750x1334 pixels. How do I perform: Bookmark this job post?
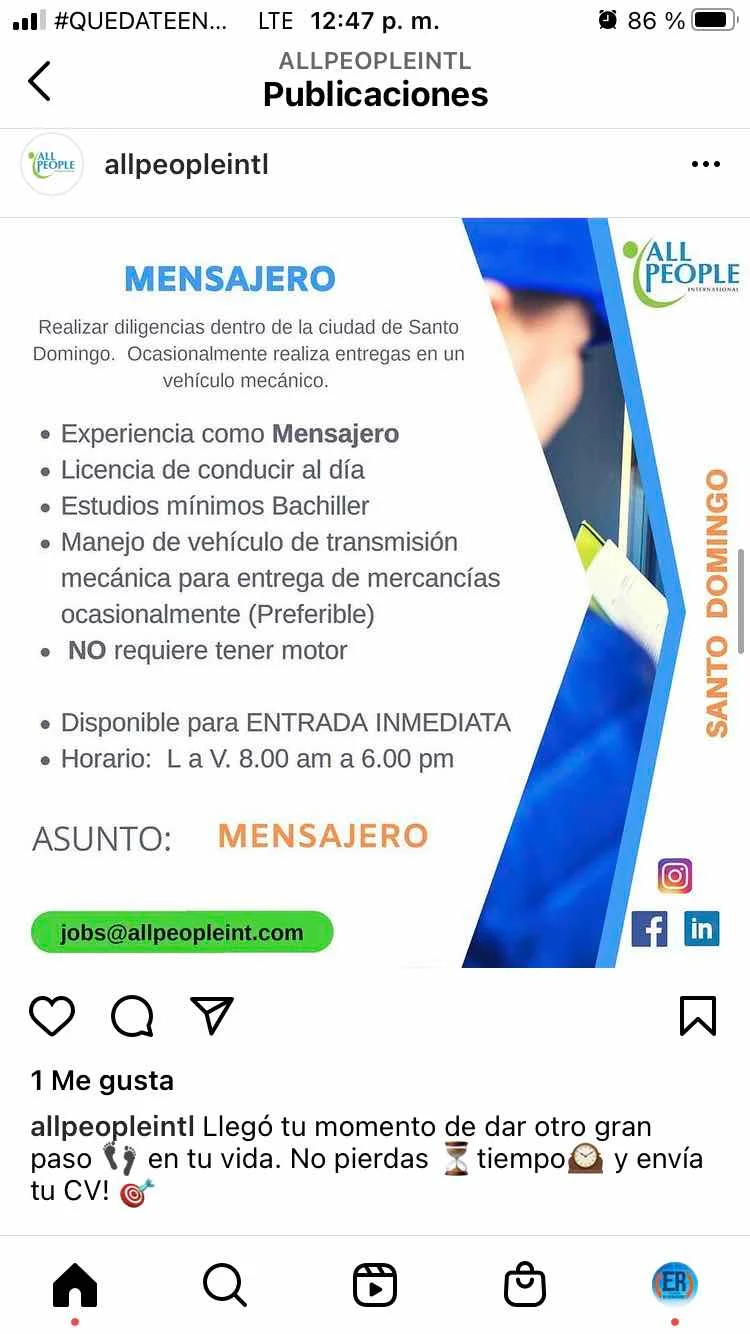click(697, 1016)
